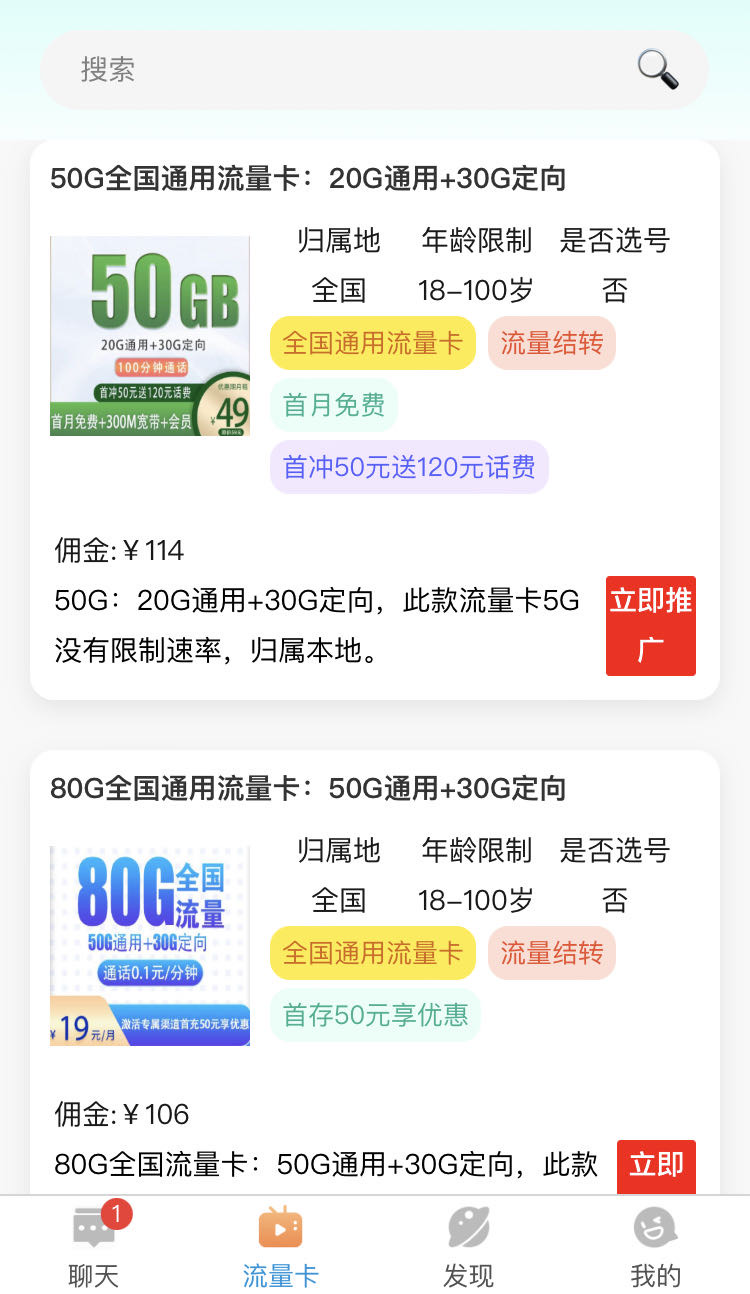Open the 50G全国通用流量卡 card

click(375, 420)
